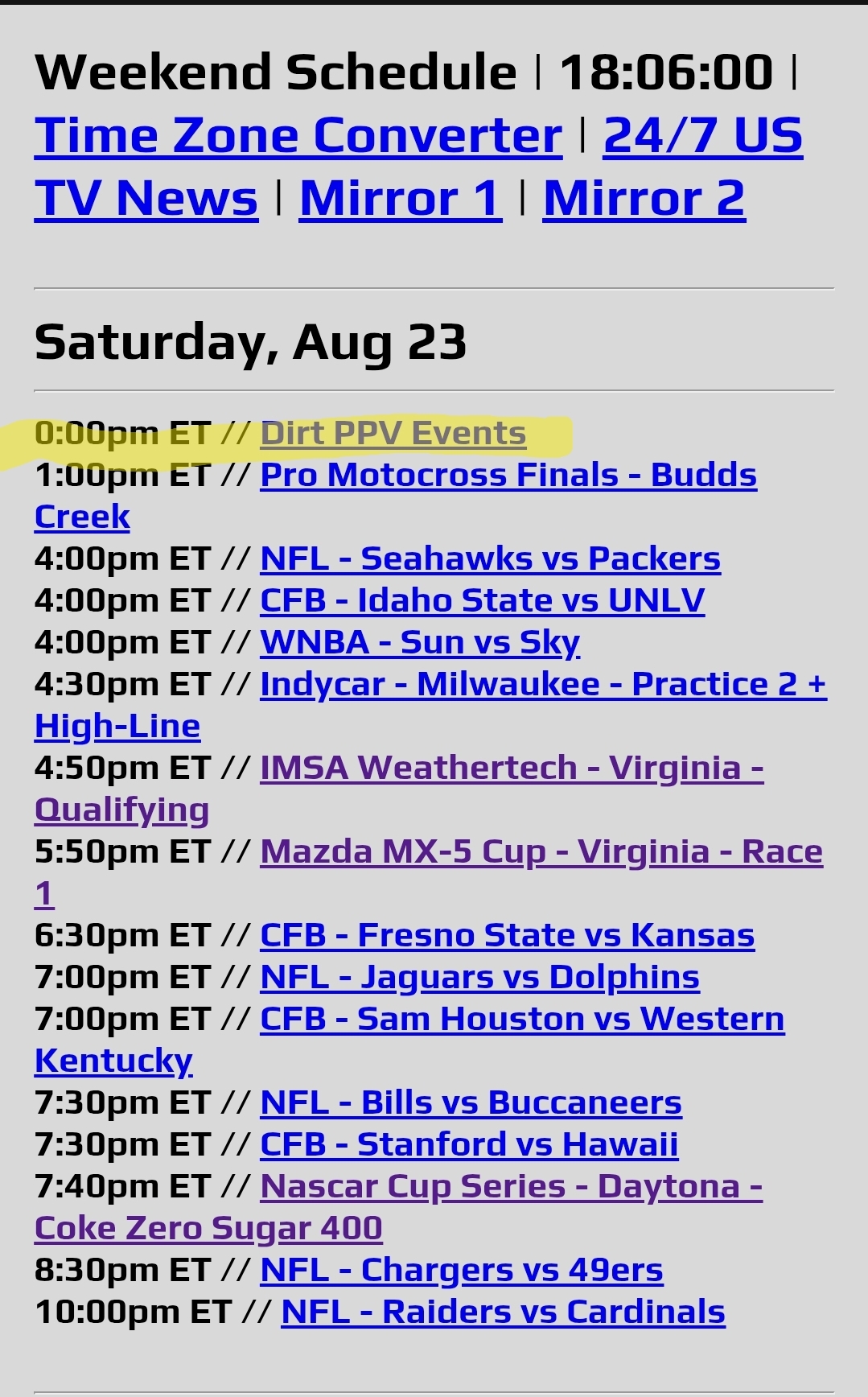
Task: Open CFB Sam Houston vs Western Kentucky
Action: coord(522,1019)
